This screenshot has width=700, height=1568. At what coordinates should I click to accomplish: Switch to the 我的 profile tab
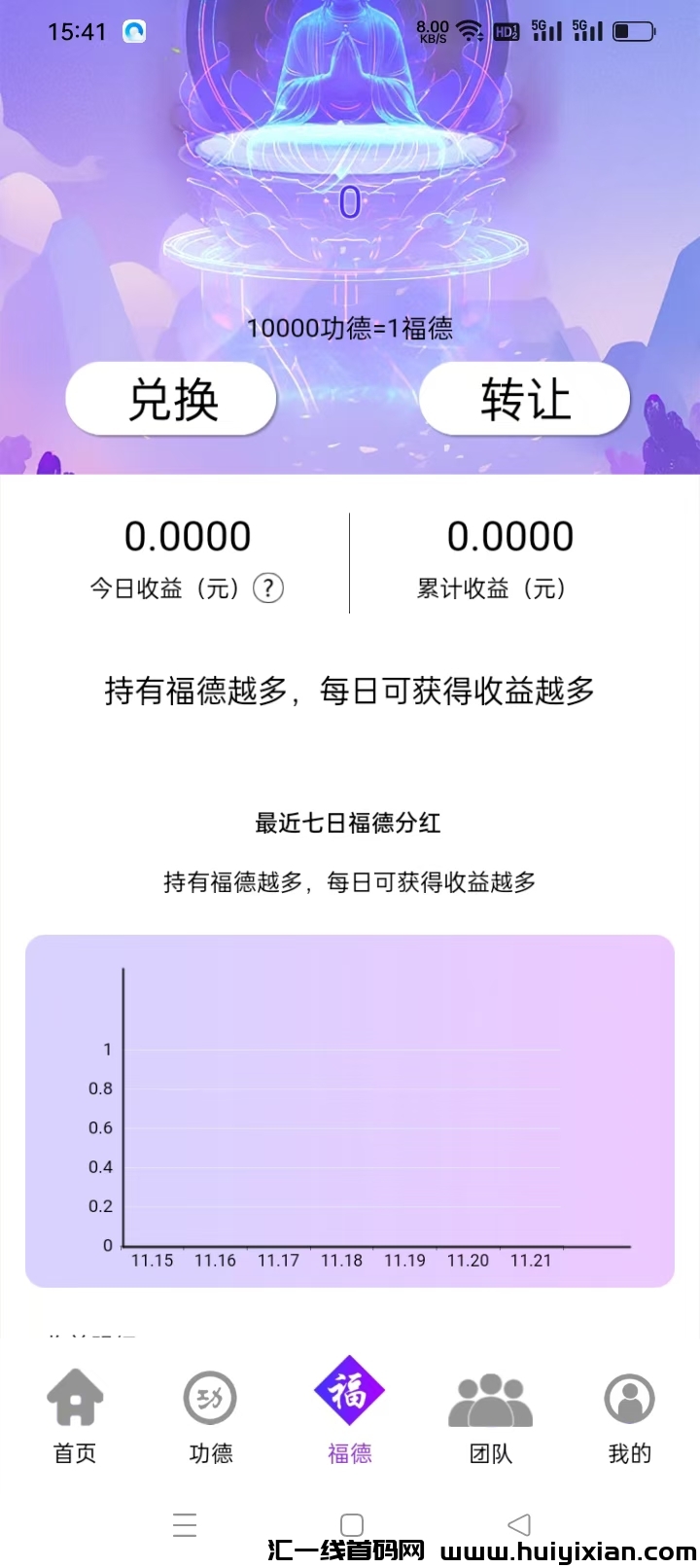pos(629,1415)
